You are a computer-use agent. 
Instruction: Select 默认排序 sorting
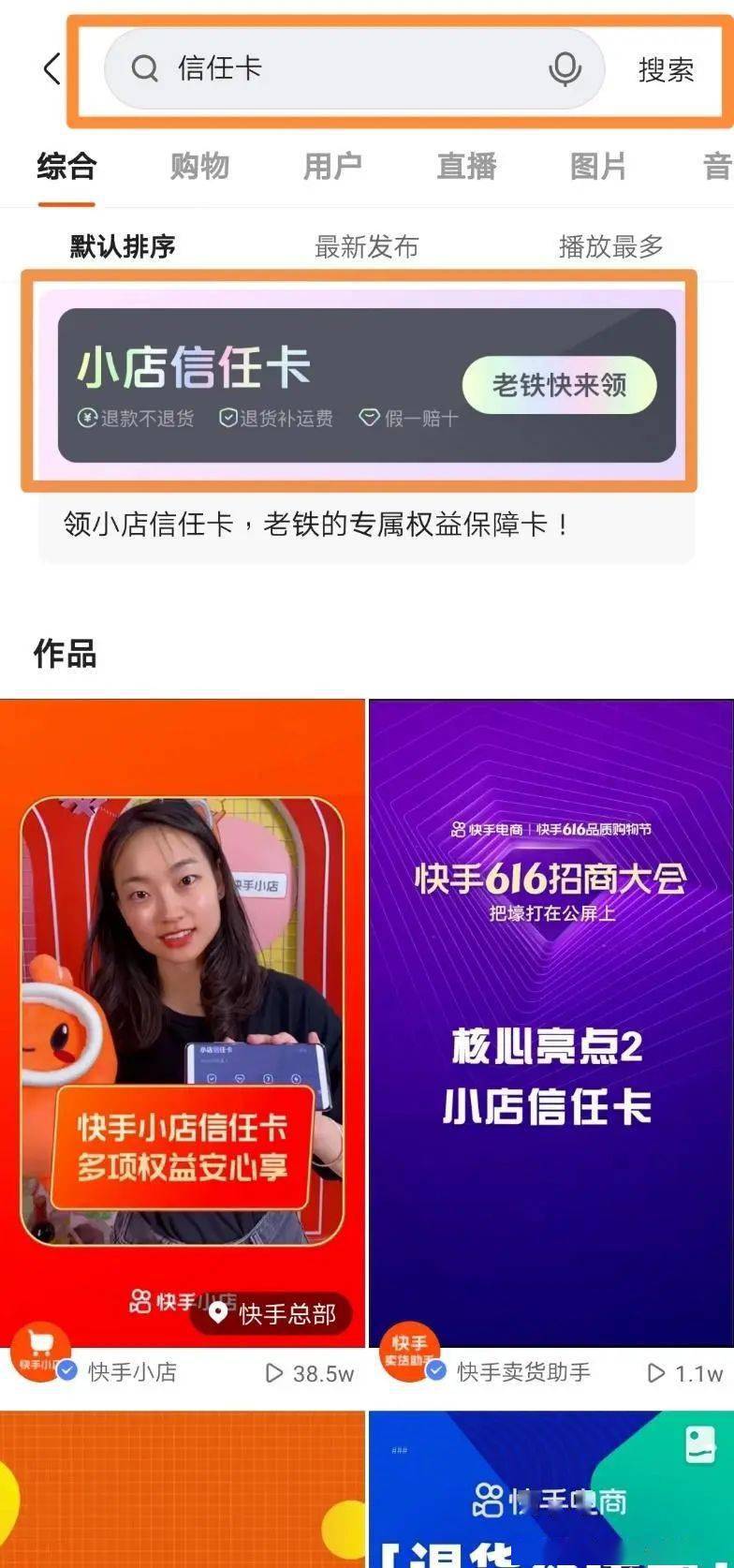[123, 246]
